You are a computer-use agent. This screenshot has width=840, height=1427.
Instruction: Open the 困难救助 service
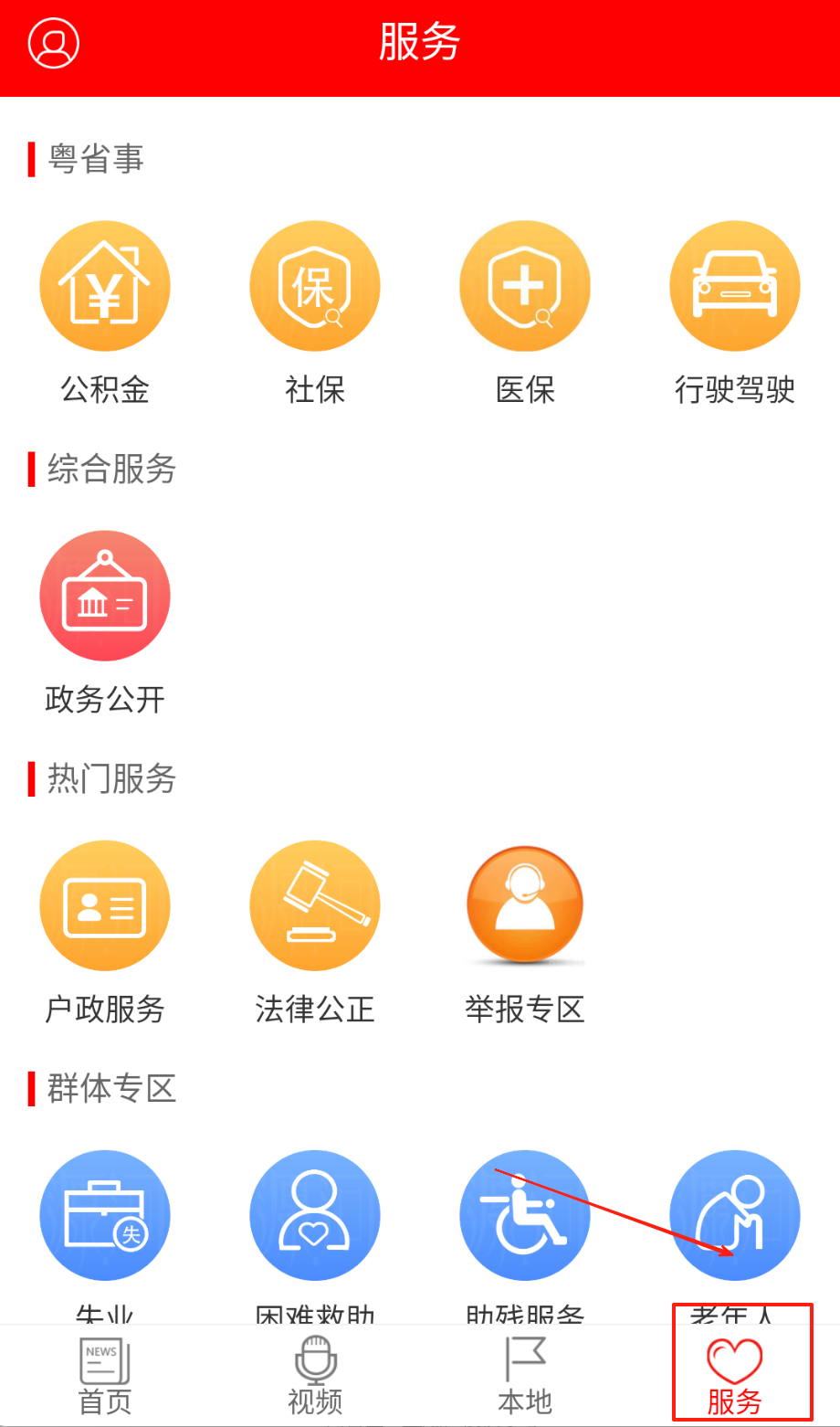click(x=315, y=1215)
